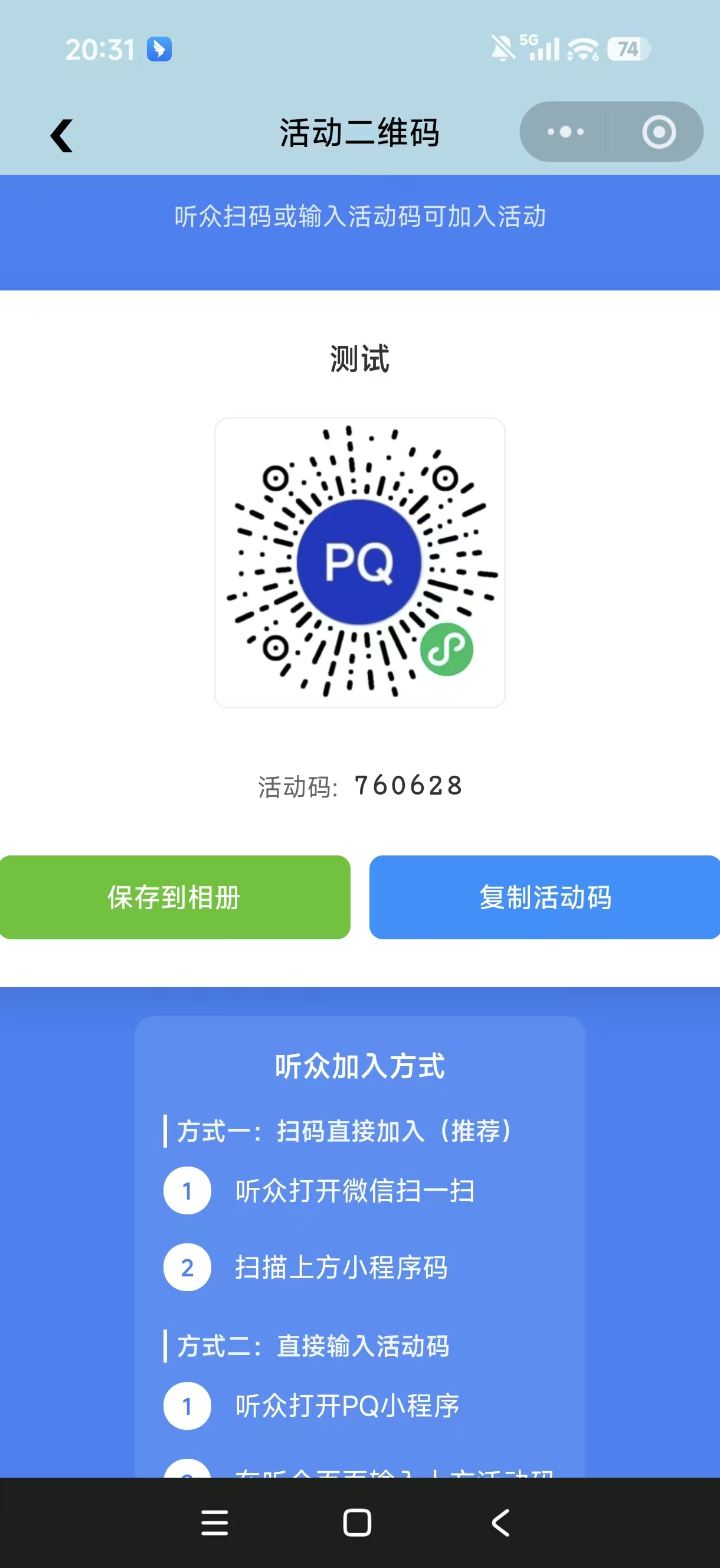720x1568 pixels.
Task: Tap the back arrow to leave QR page
Action: pyautogui.click(x=61, y=135)
